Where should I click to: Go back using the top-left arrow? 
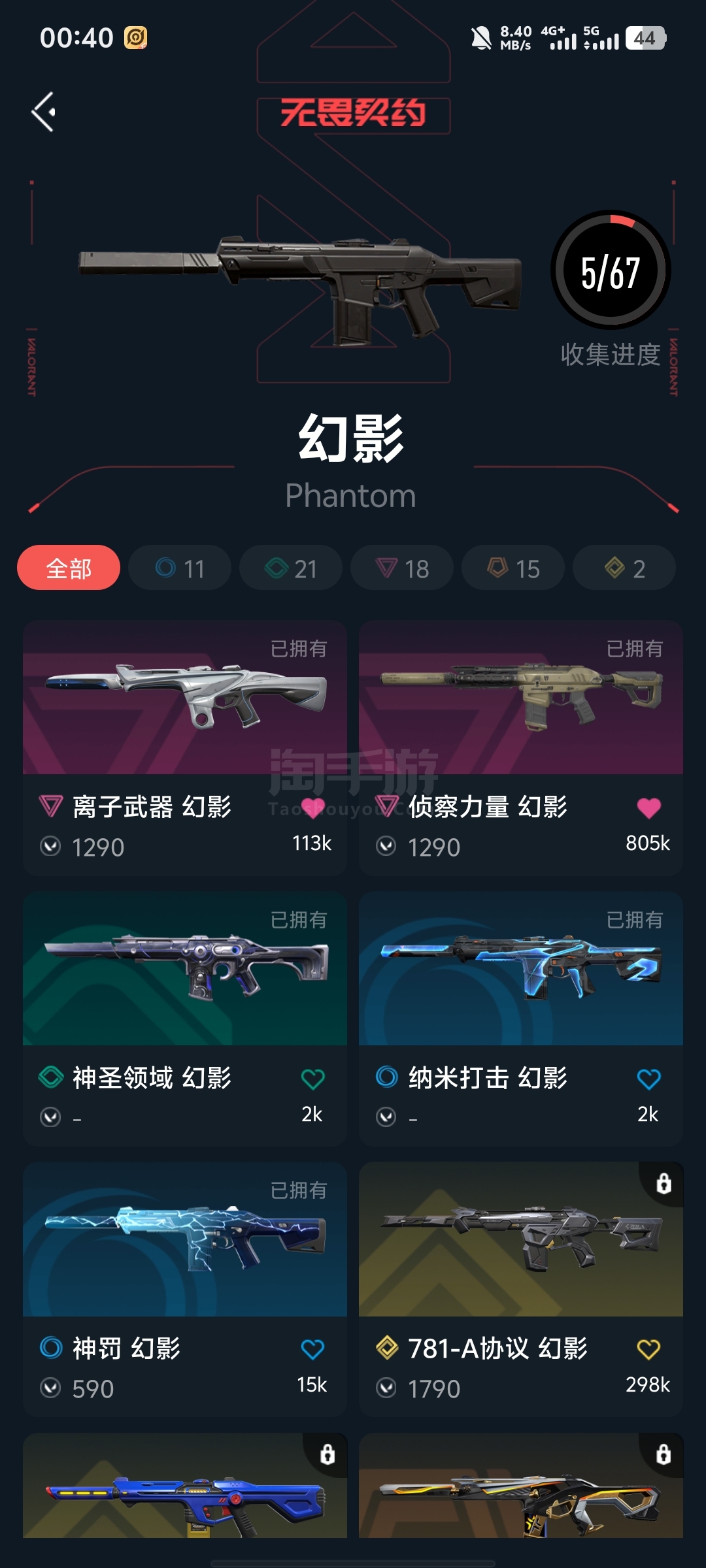tap(43, 112)
